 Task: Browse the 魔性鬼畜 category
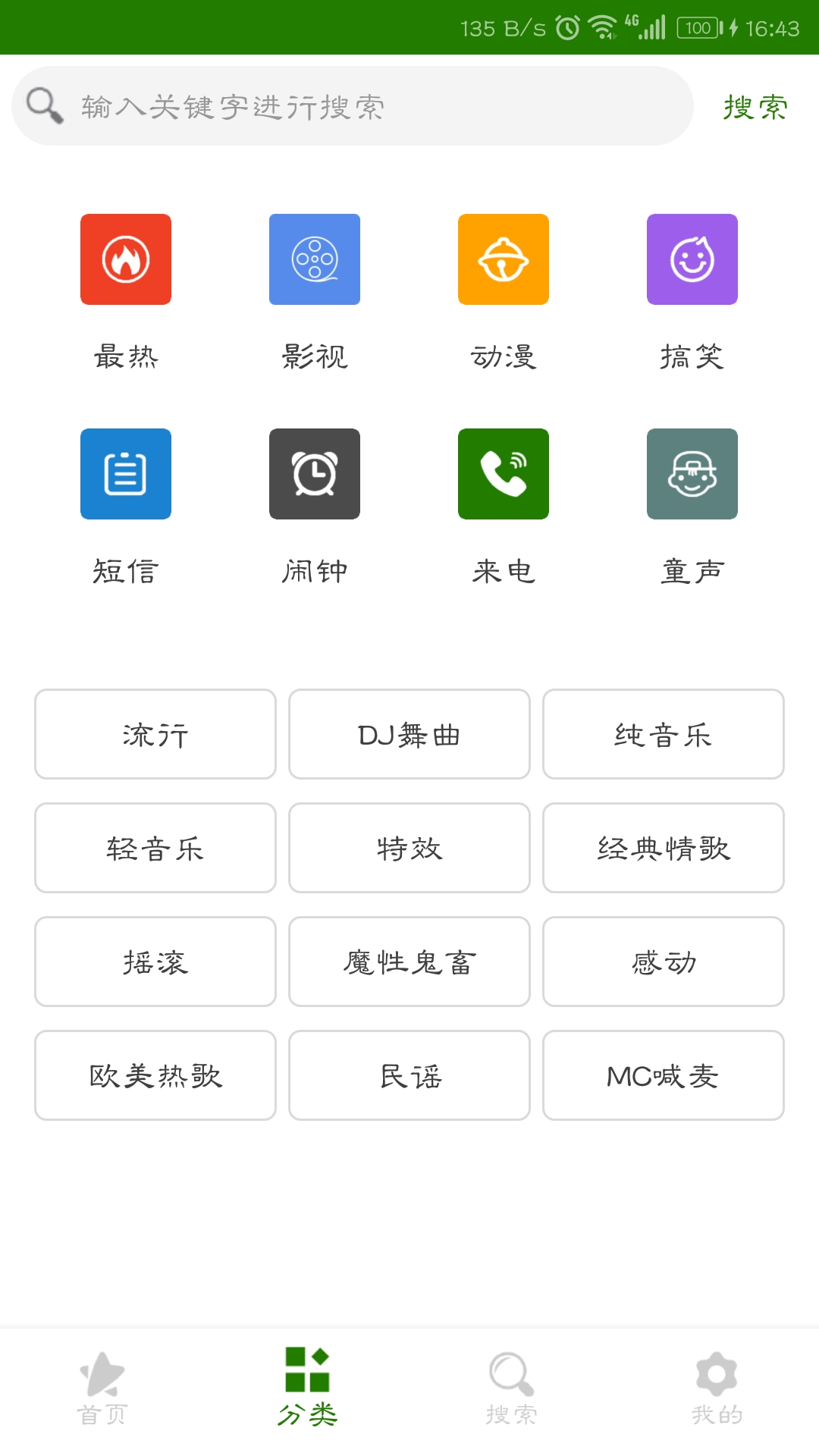(x=409, y=962)
